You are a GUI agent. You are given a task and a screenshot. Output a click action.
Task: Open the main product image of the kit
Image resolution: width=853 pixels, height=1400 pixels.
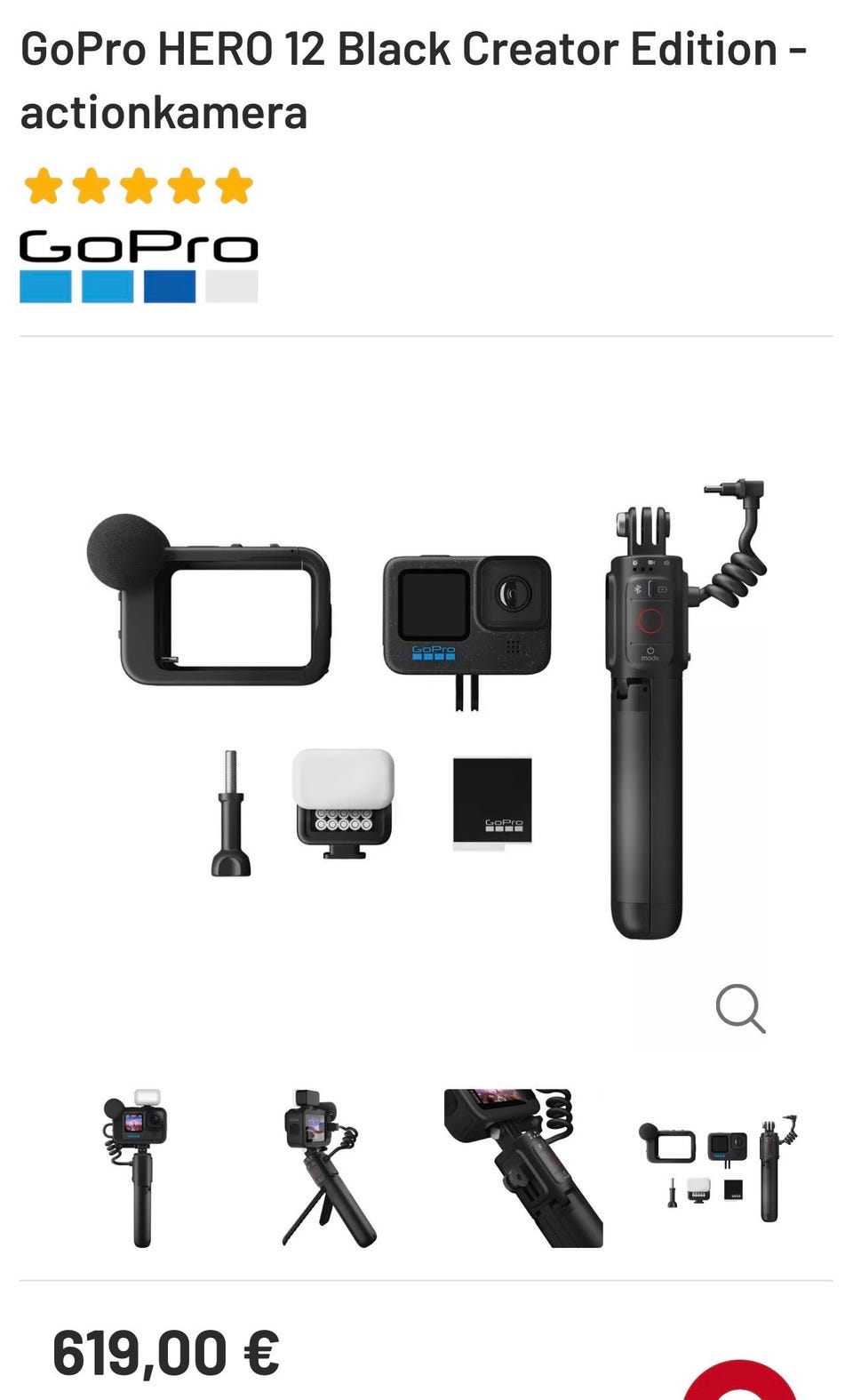point(426,702)
